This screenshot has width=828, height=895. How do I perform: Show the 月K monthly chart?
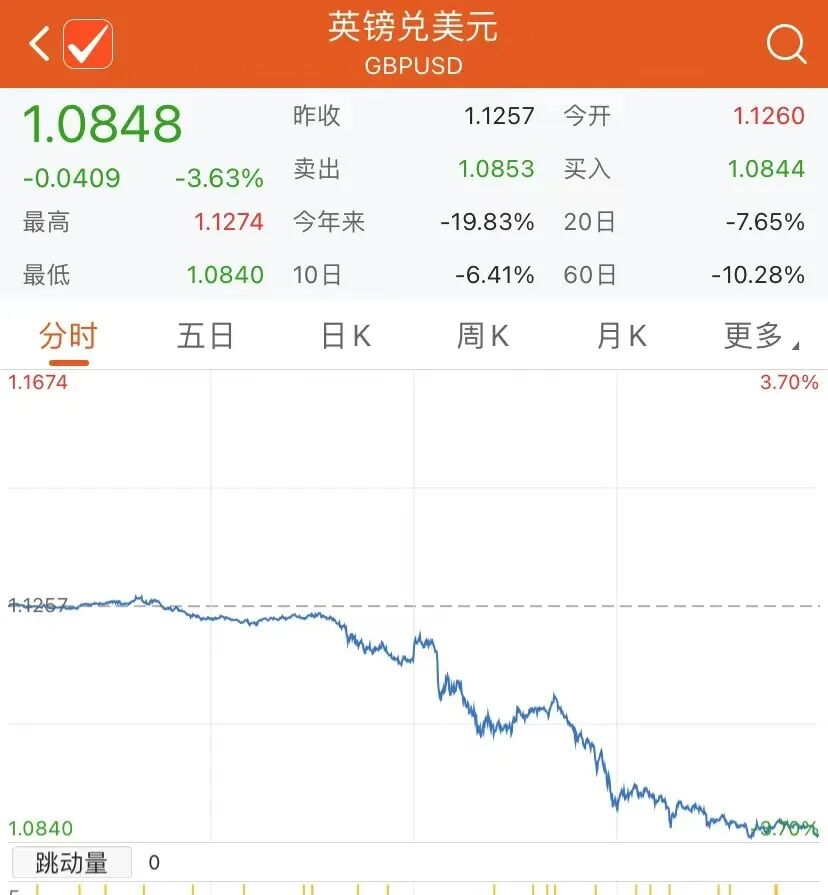(621, 336)
